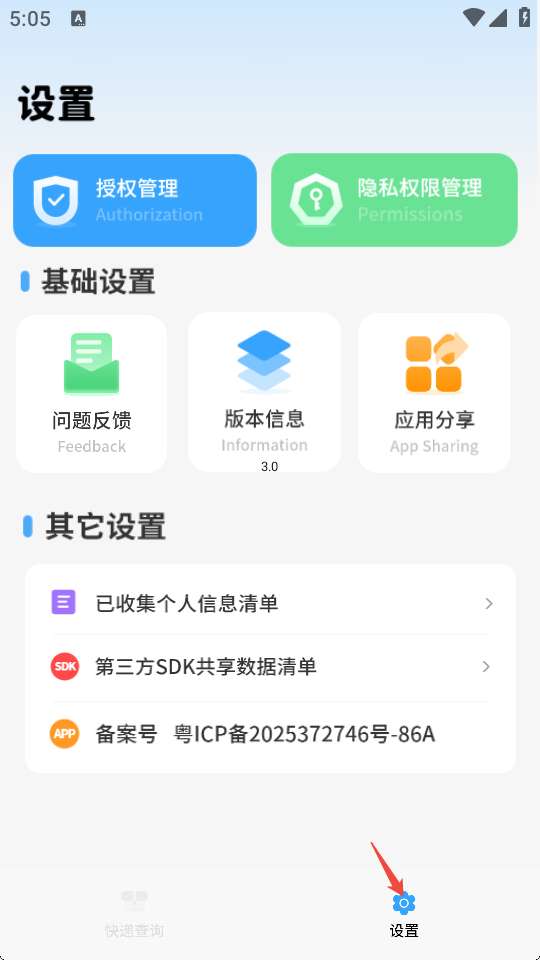Select 应用分享 App Sharing
Viewport: 540px width, 960px height.
(434, 393)
